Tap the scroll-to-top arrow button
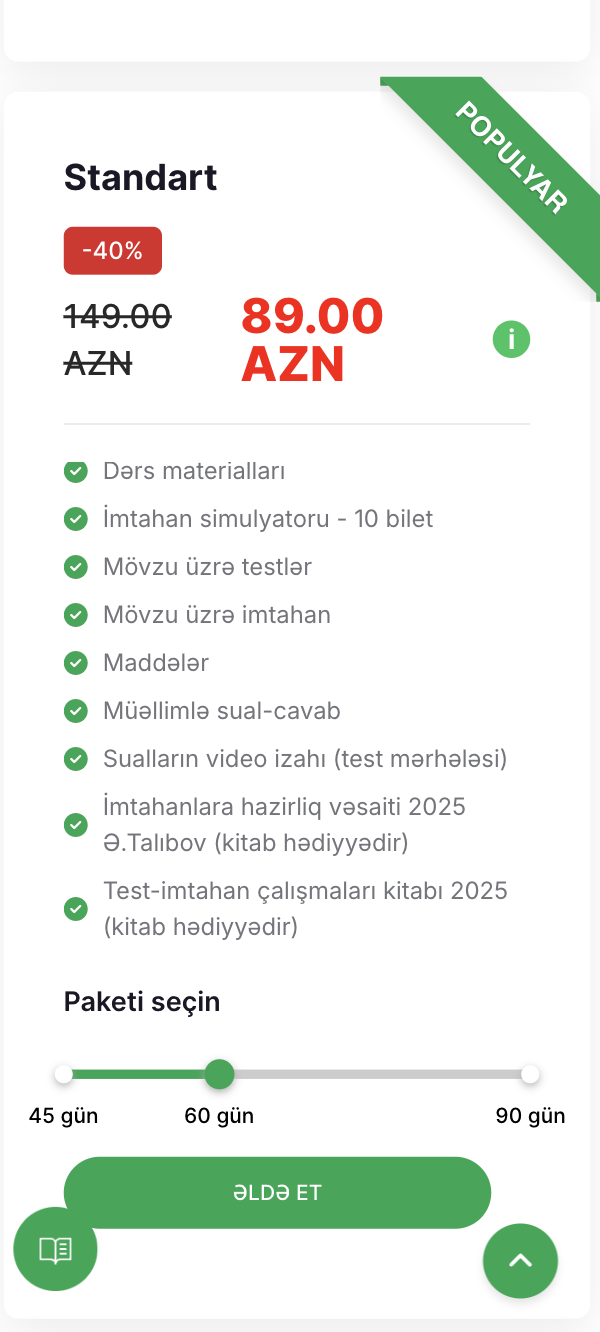Screen dimensions: 600x1332 pos(520,1261)
